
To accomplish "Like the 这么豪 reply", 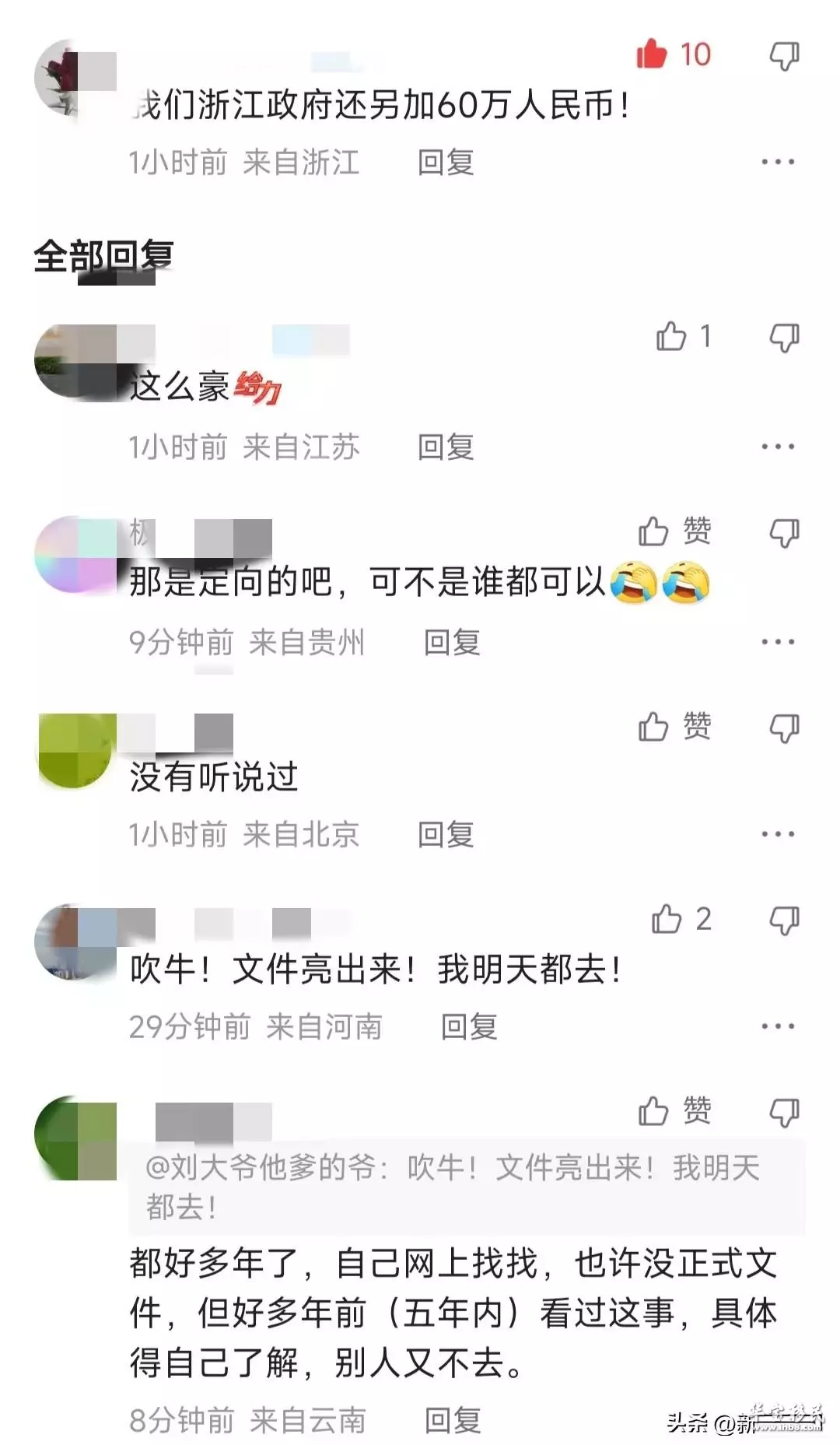I will [684, 336].
